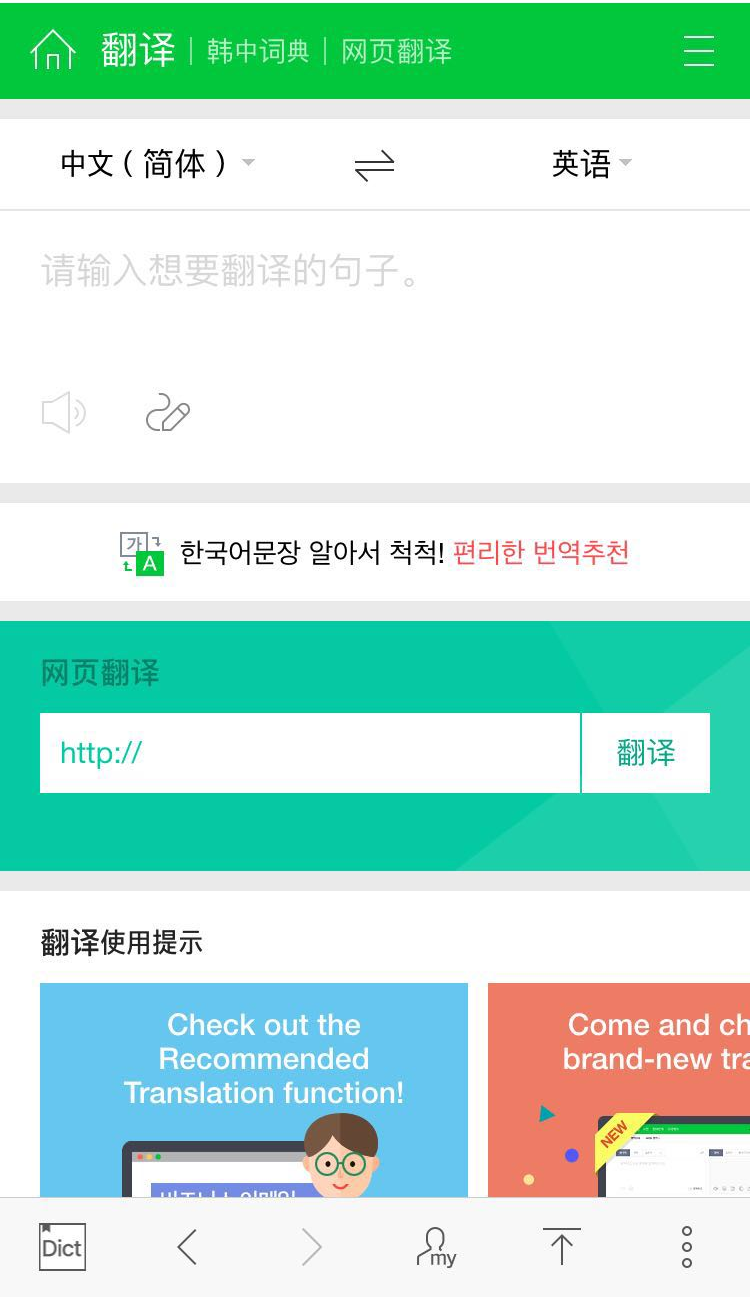Screen dimensions: 750x1297
Task: Select source language 中文(简体) dropdown
Action: click(157, 163)
